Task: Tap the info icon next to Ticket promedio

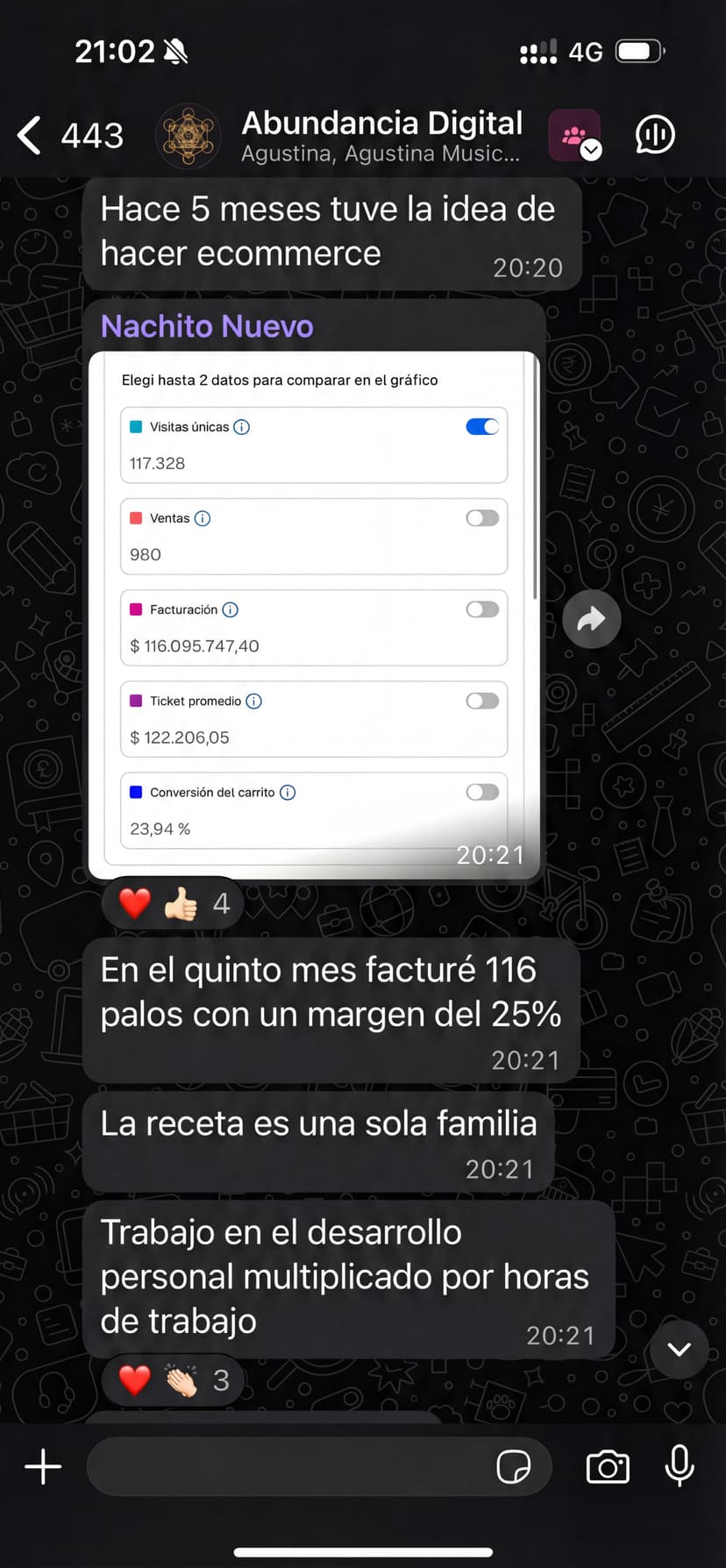Action: pyautogui.click(x=253, y=701)
